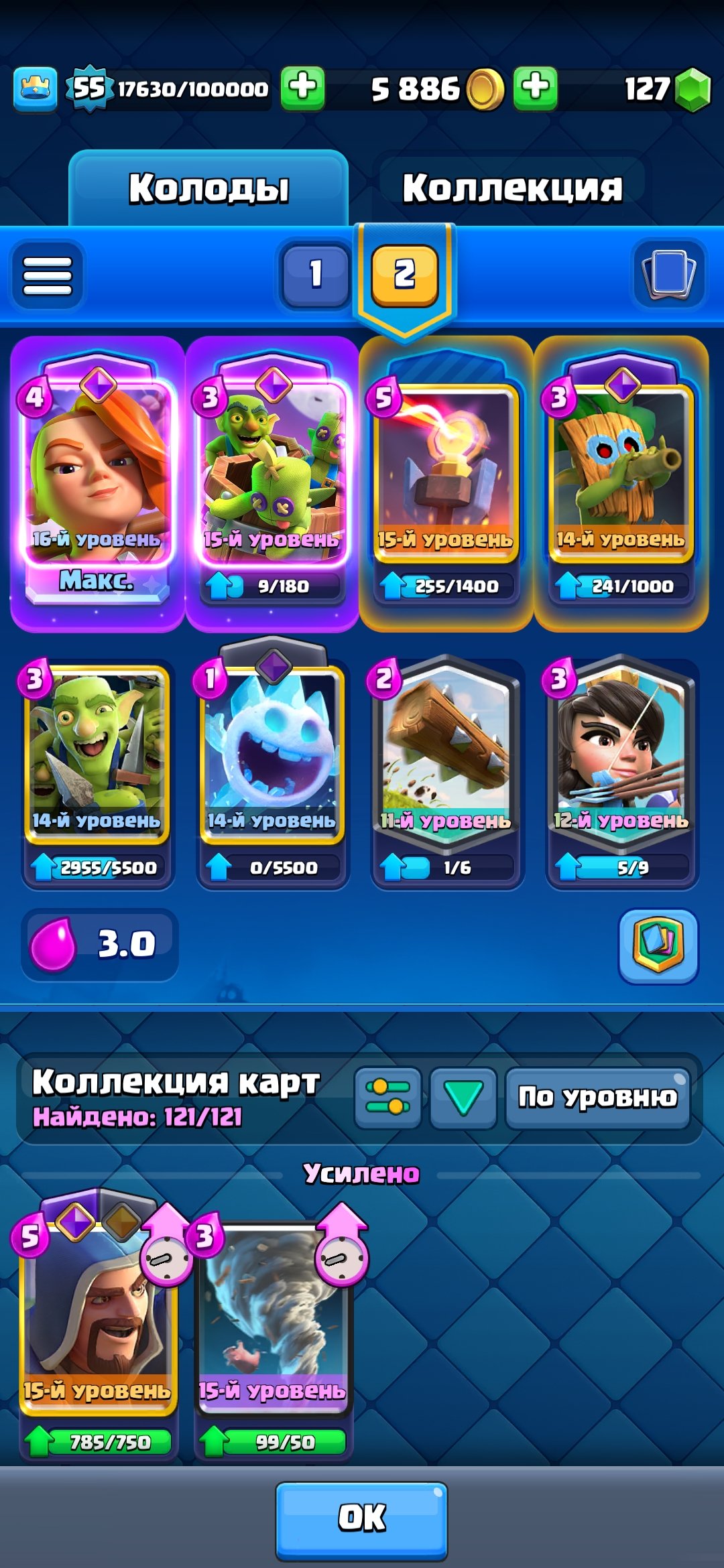Choose the Ice Spirit card with 0/5500
The height and width of the screenshot is (1568, 724).
(272, 757)
